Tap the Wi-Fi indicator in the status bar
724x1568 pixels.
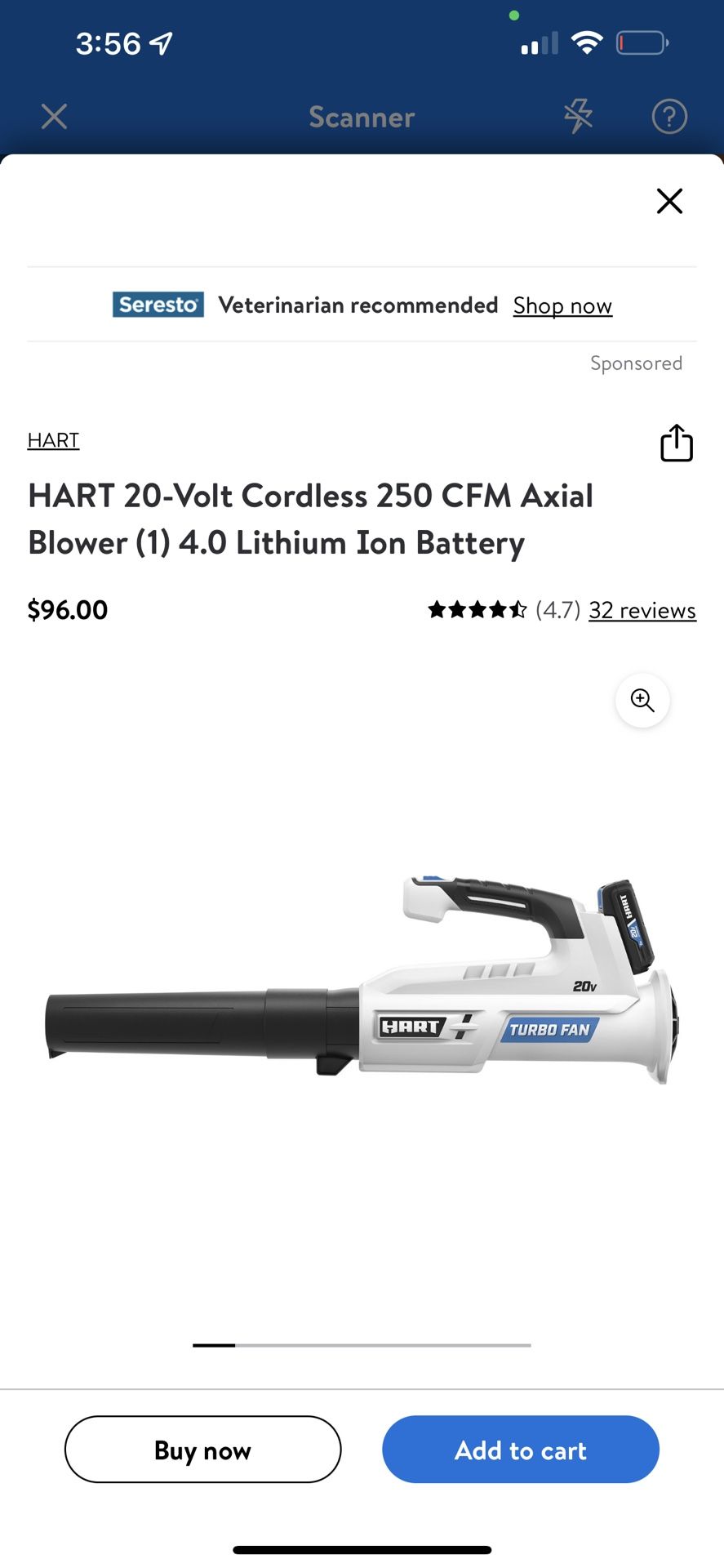coord(586,41)
